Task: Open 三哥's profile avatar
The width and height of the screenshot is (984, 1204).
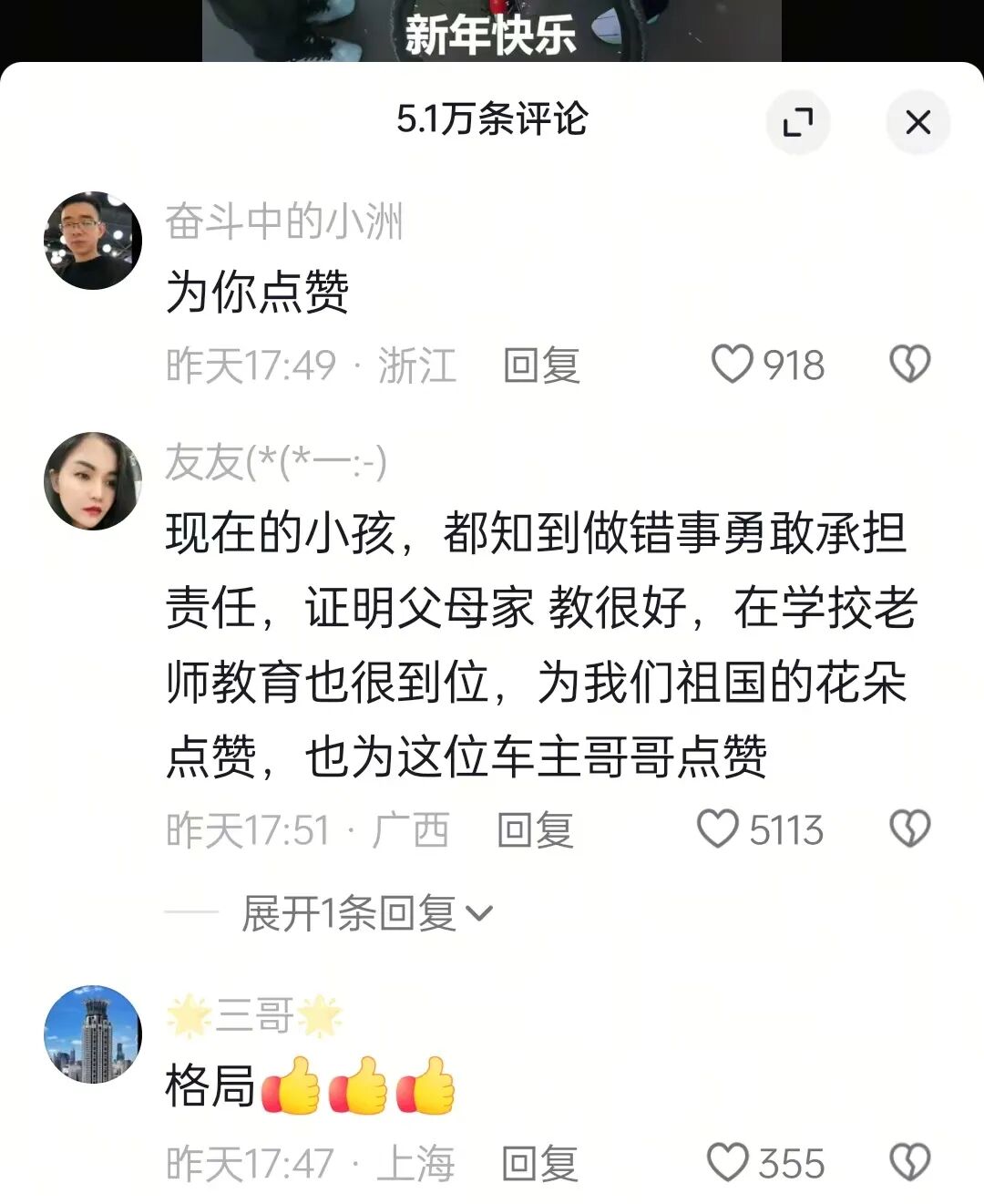Action: click(93, 1034)
